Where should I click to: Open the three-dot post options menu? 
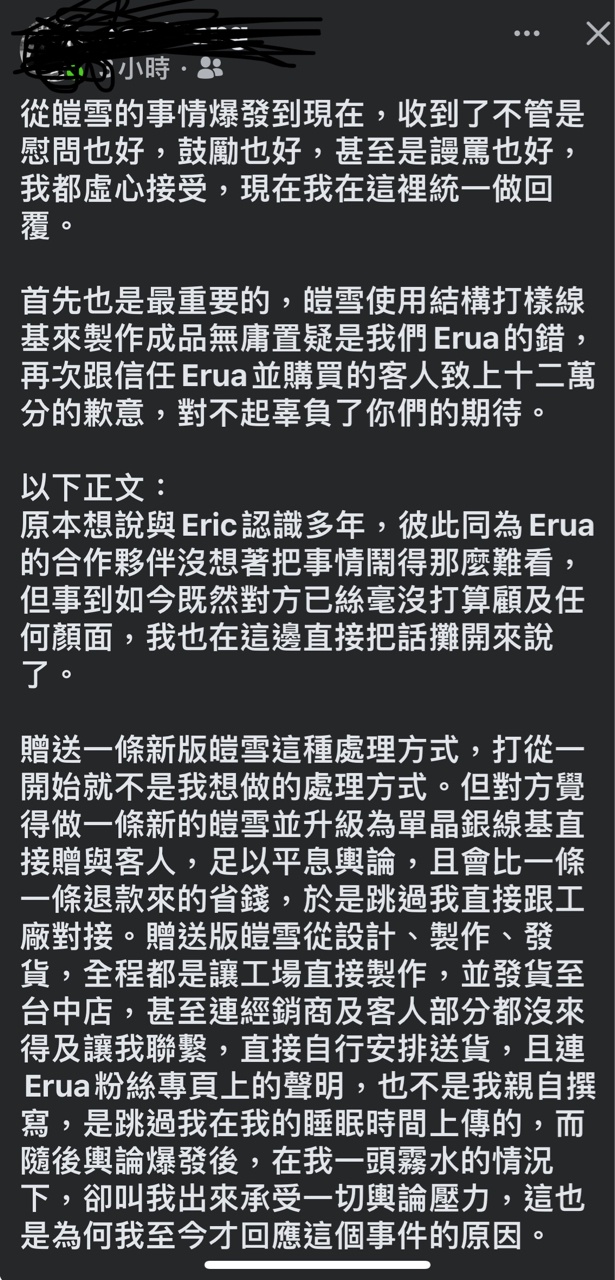(526, 34)
